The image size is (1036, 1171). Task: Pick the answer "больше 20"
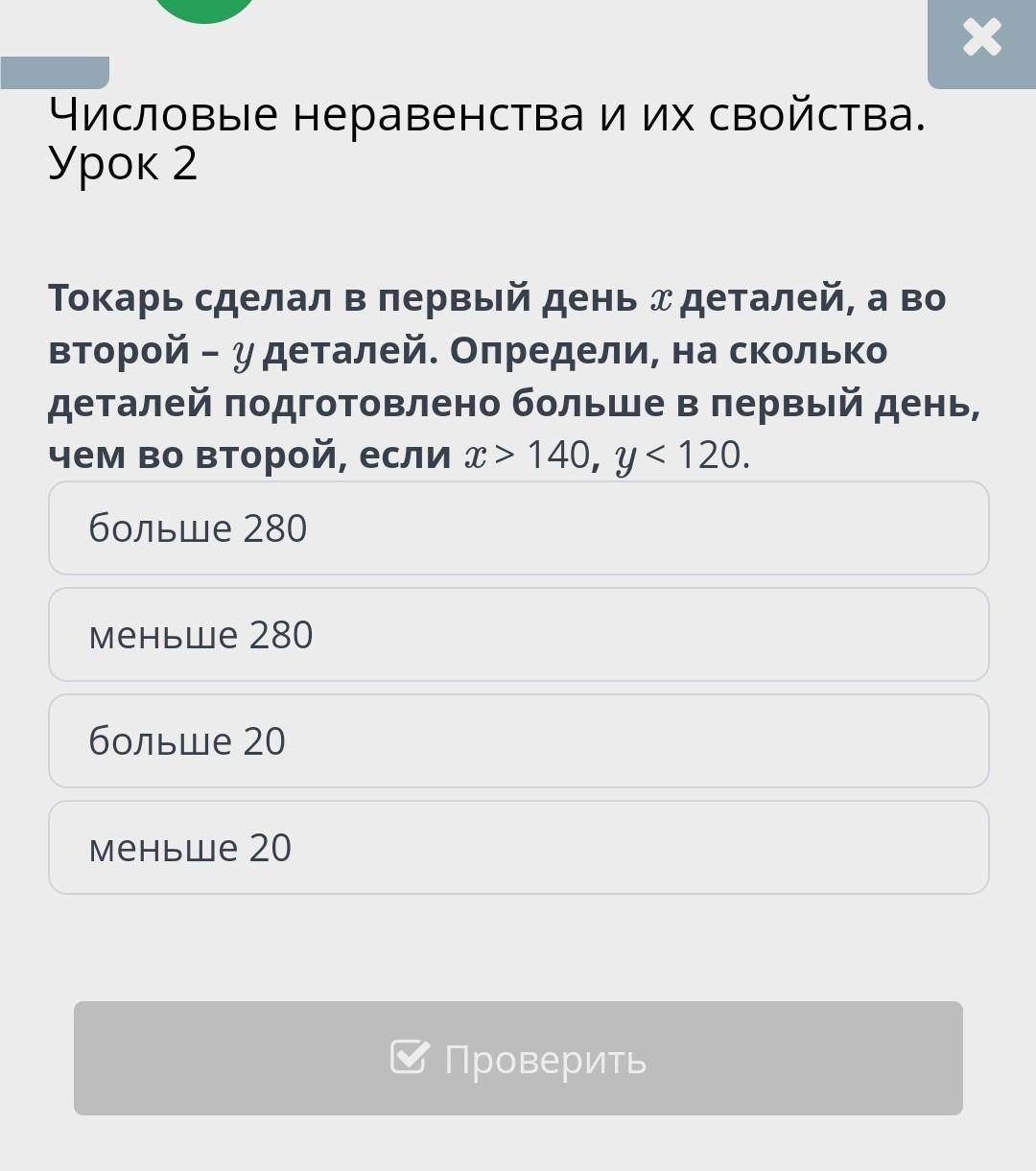point(518,741)
